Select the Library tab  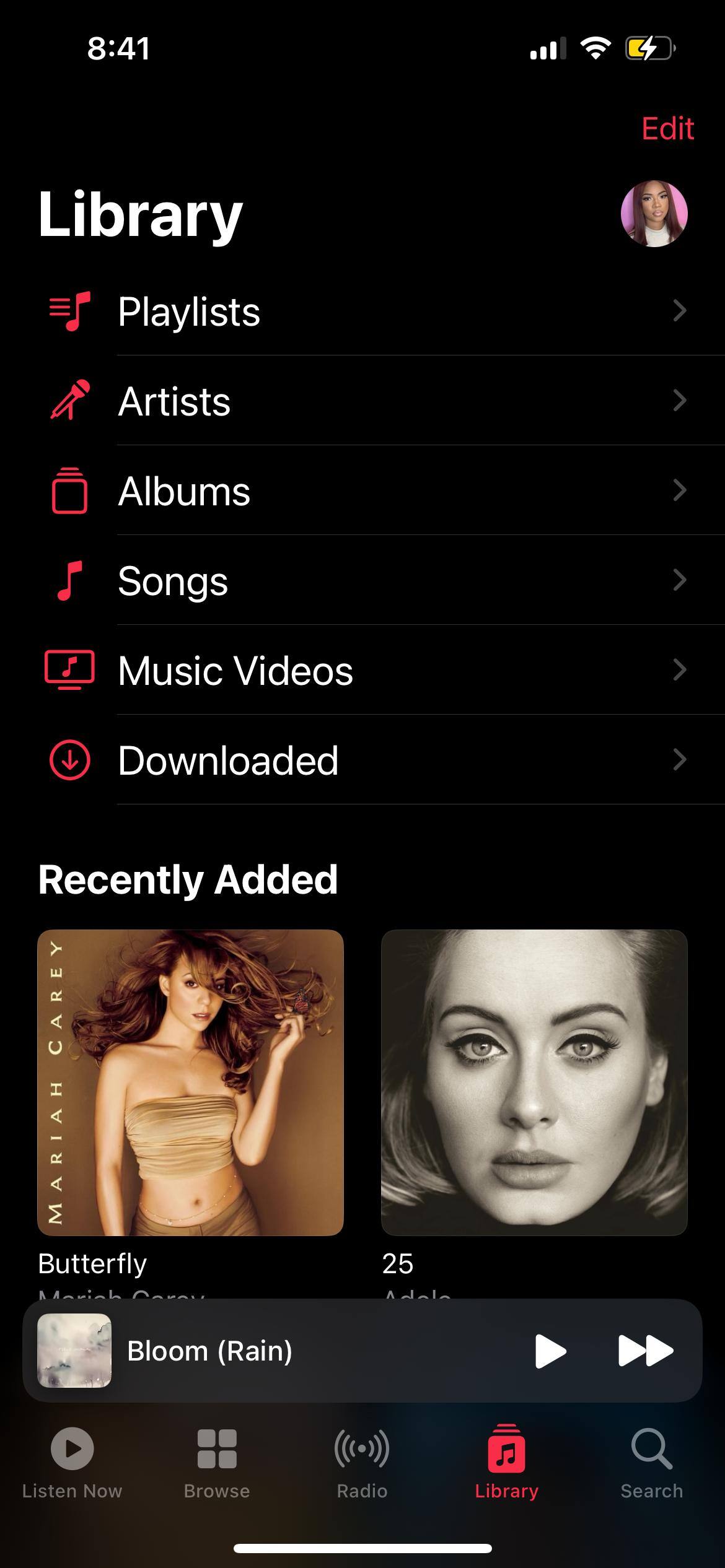(x=506, y=1463)
